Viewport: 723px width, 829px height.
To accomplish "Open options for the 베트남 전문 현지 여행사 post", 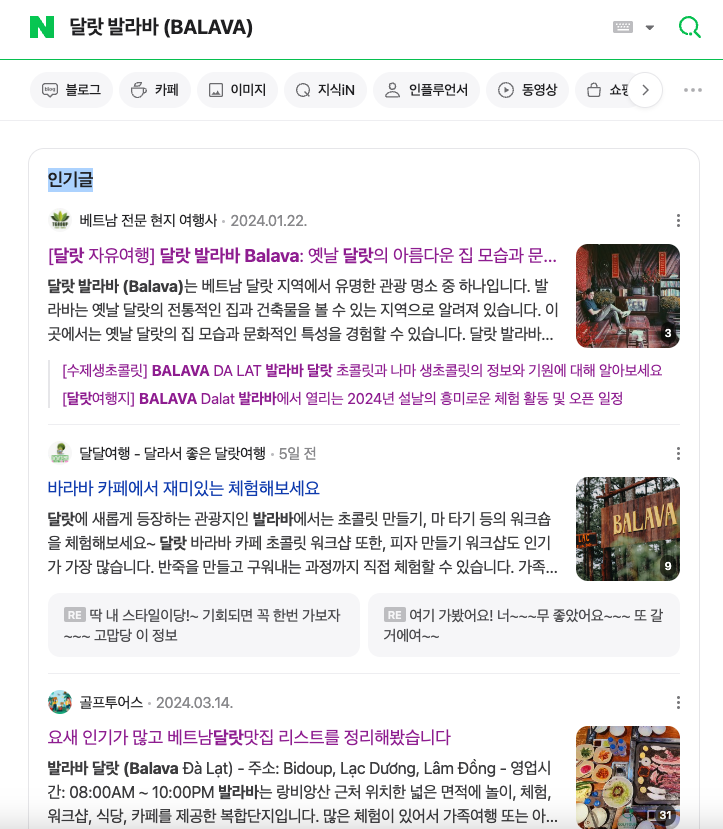I will [678, 220].
